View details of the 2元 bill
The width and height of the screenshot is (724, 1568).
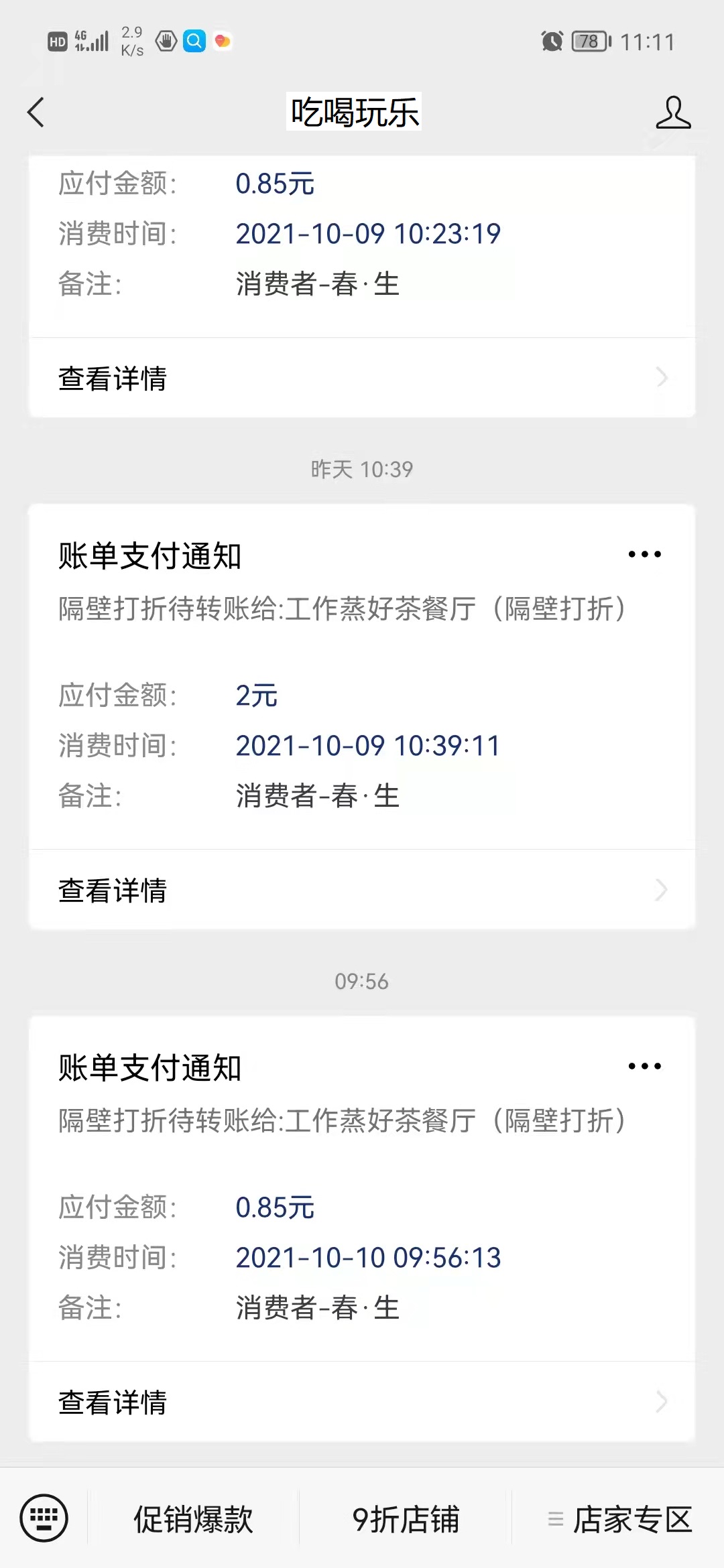click(x=362, y=890)
